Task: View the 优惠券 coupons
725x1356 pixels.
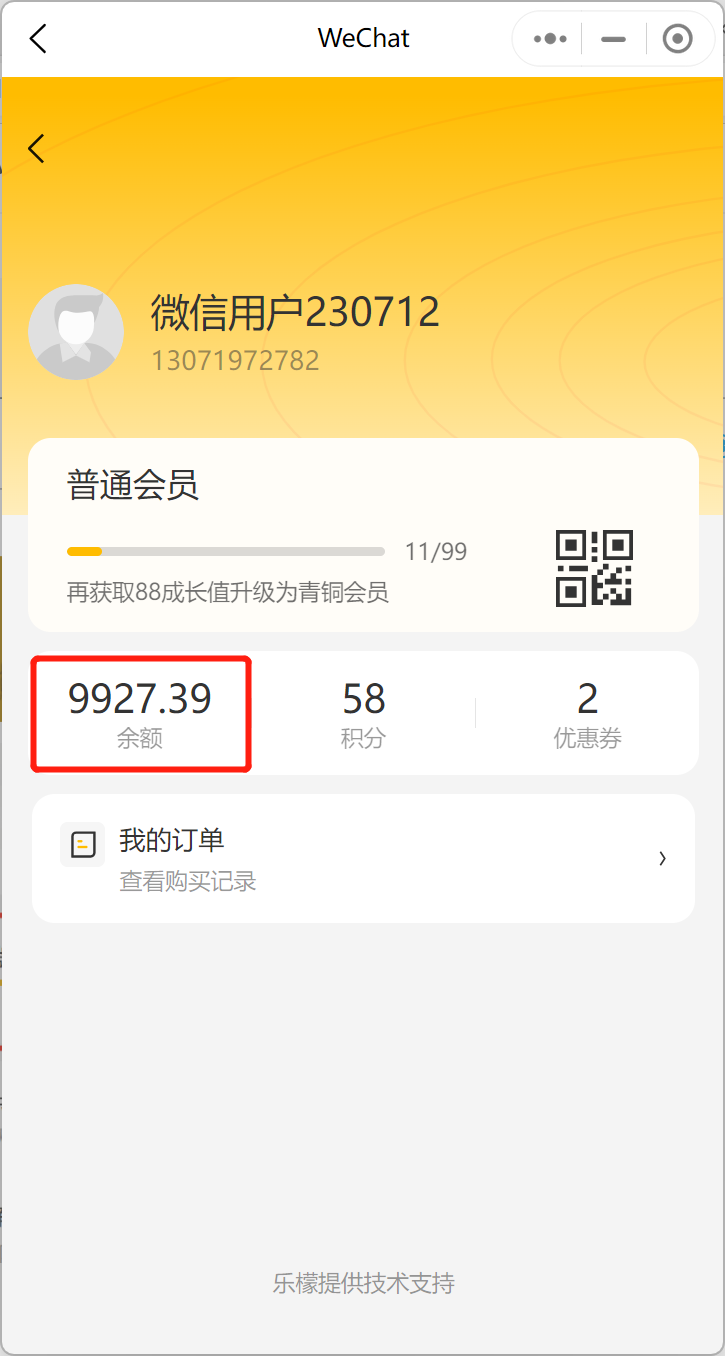Action: (588, 713)
